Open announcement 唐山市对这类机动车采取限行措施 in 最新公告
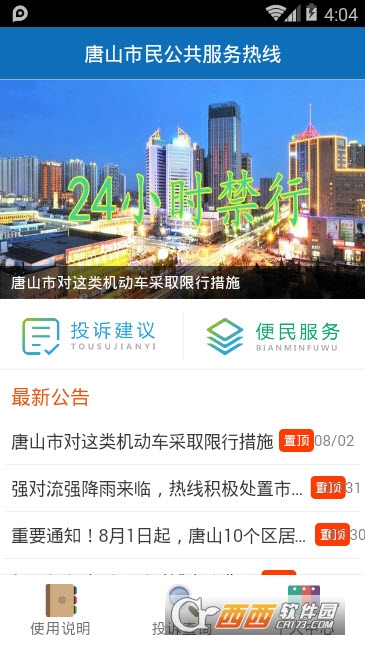The height and width of the screenshot is (645, 365). pos(182,441)
